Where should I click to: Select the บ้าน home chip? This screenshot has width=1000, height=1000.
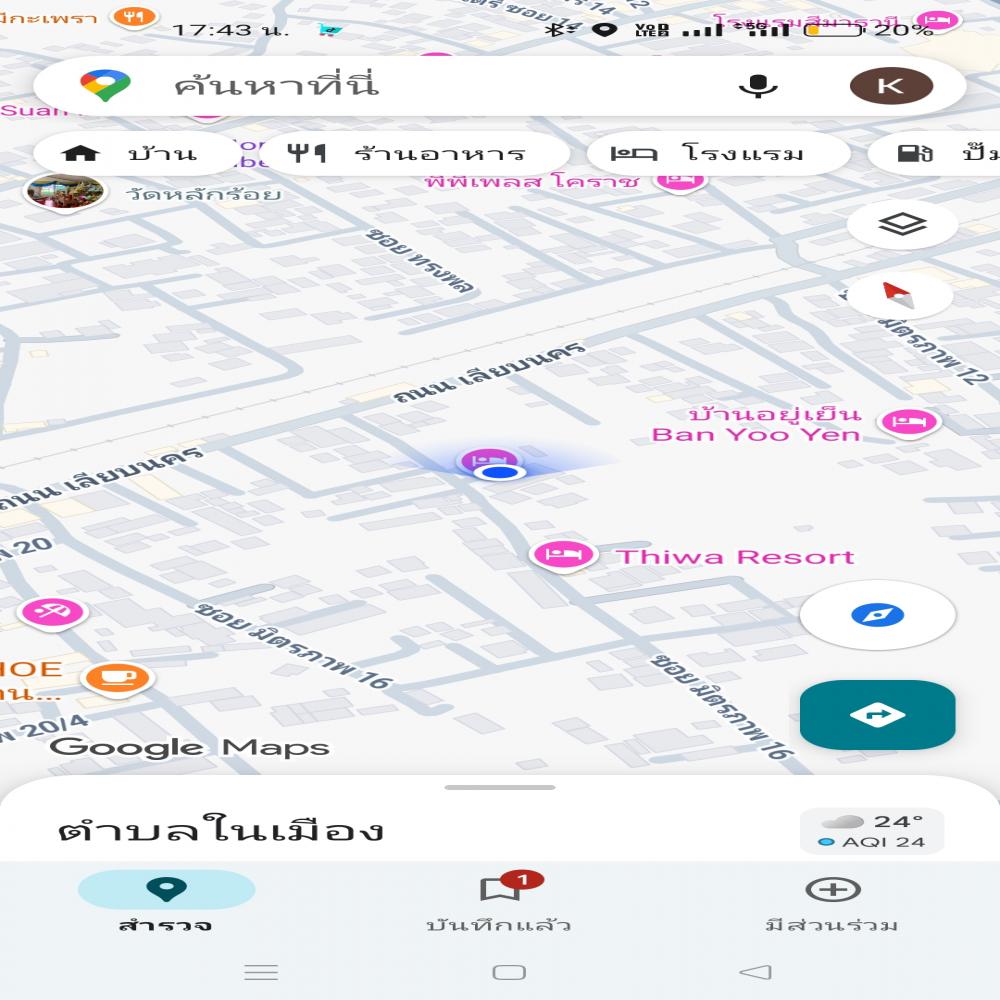[130, 154]
